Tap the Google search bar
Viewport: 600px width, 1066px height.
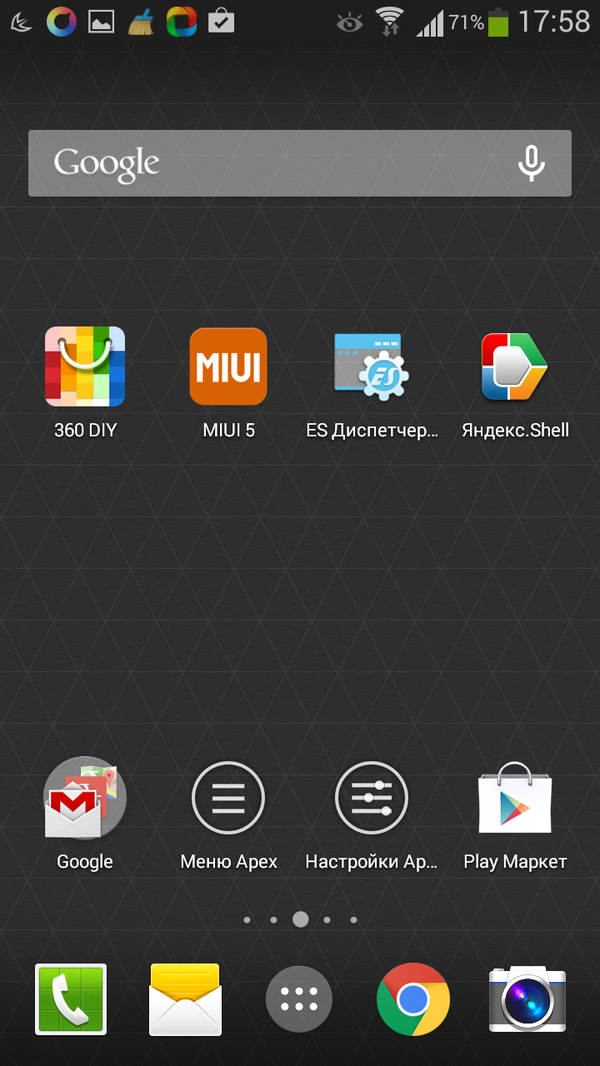270,163
